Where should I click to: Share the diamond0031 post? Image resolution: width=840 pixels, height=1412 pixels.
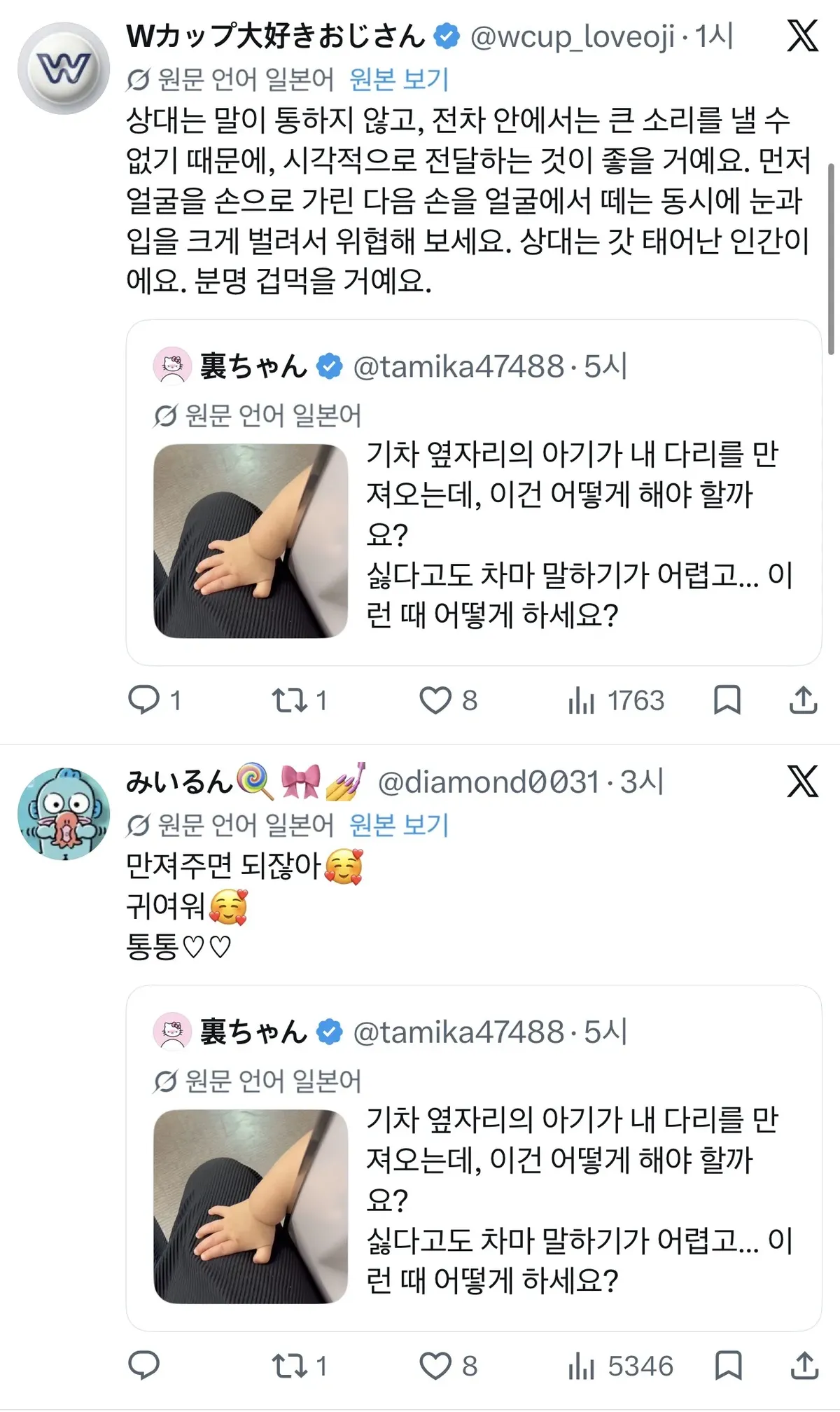pos(805,1366)
